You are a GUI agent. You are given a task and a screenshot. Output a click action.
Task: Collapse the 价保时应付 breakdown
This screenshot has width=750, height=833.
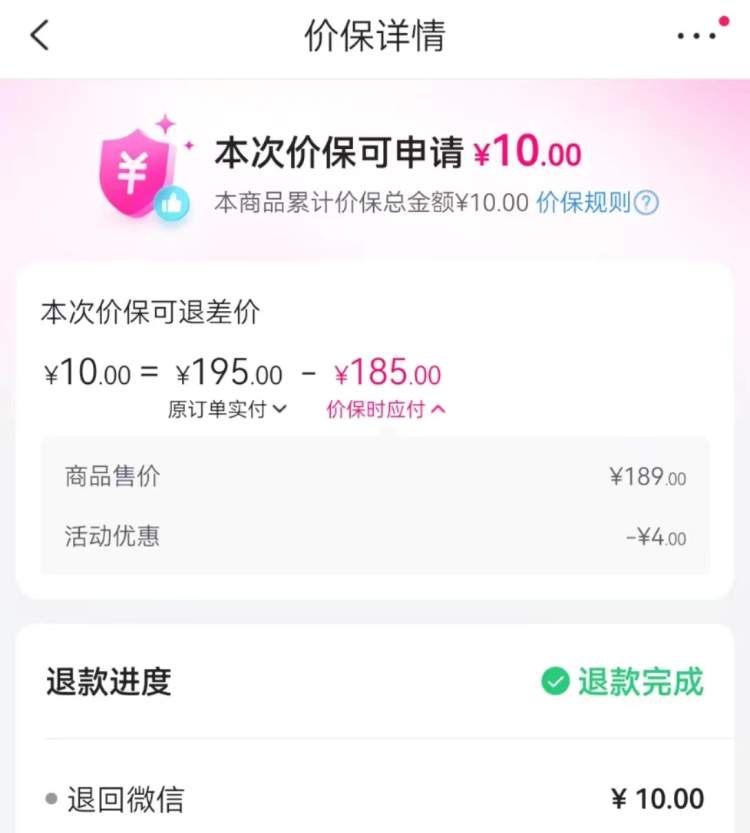tap(386, 409)
